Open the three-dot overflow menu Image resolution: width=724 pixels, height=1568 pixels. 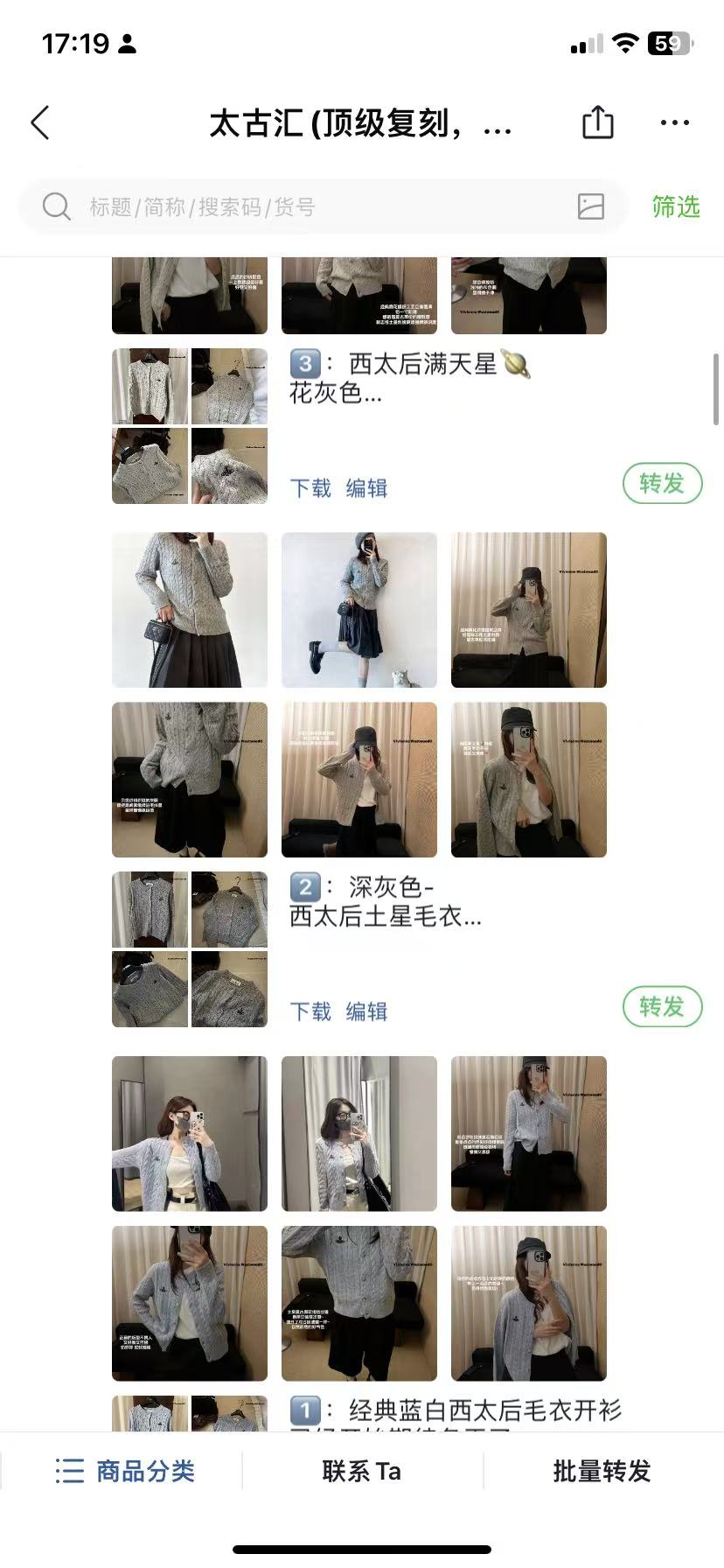click(674, 123)
